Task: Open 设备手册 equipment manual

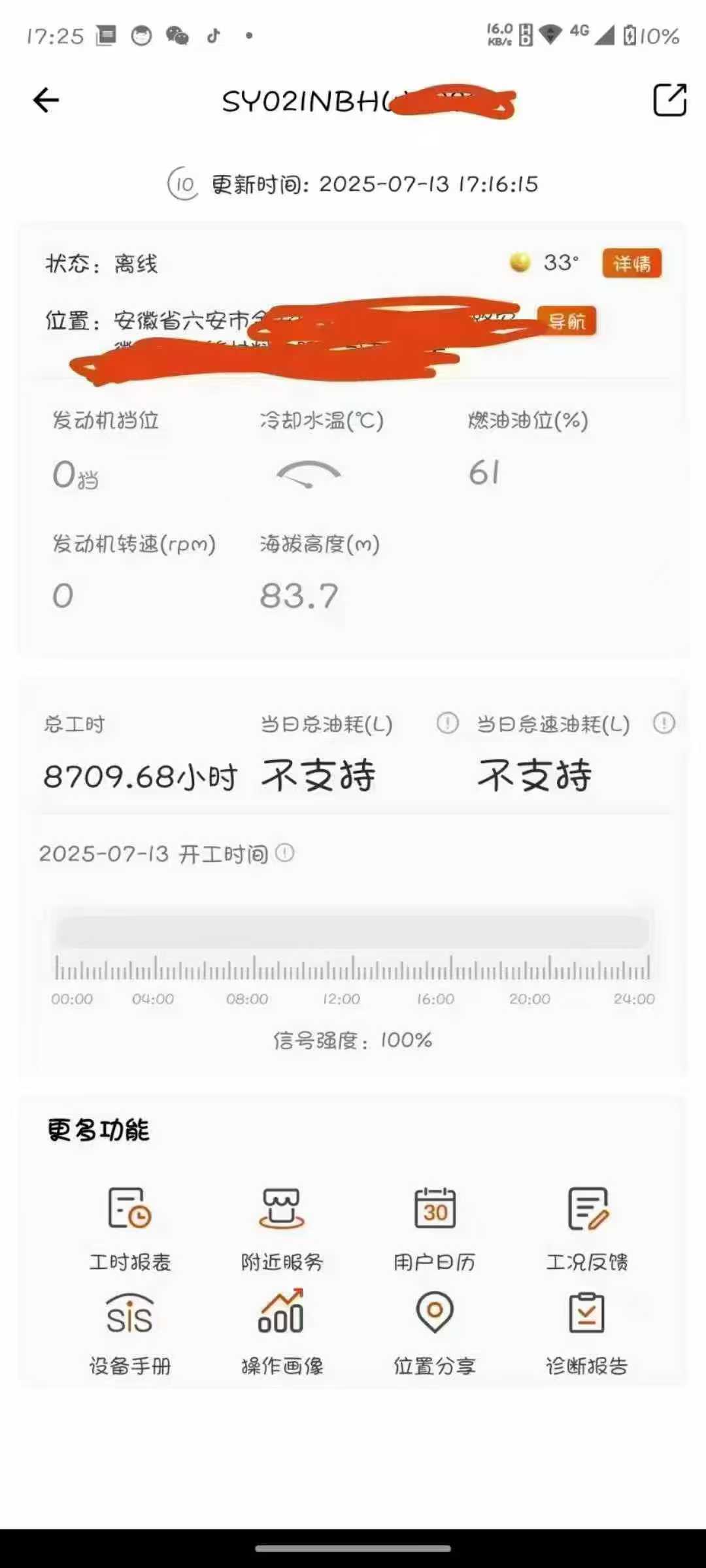Action: coord(130,1333)
